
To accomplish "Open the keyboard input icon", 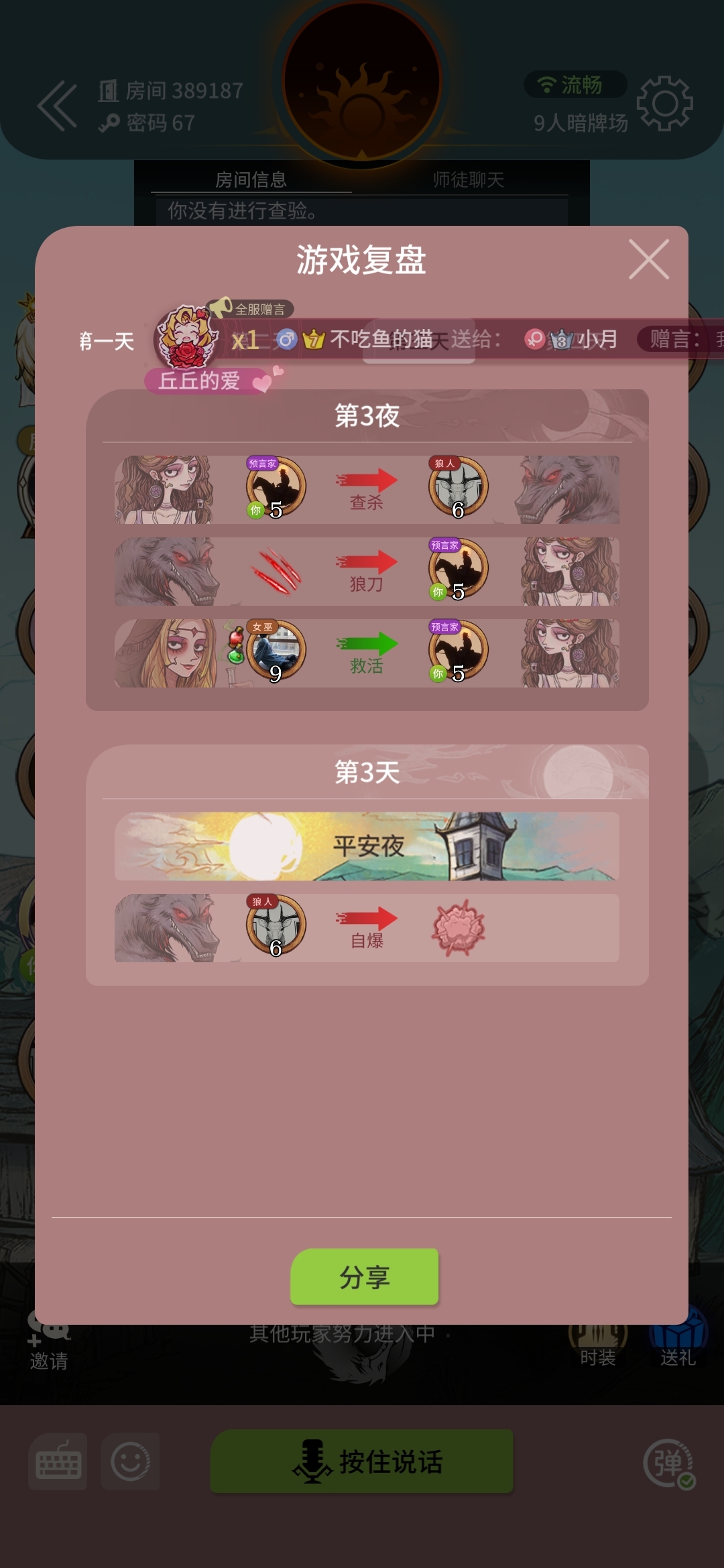I will point(58,1461).
